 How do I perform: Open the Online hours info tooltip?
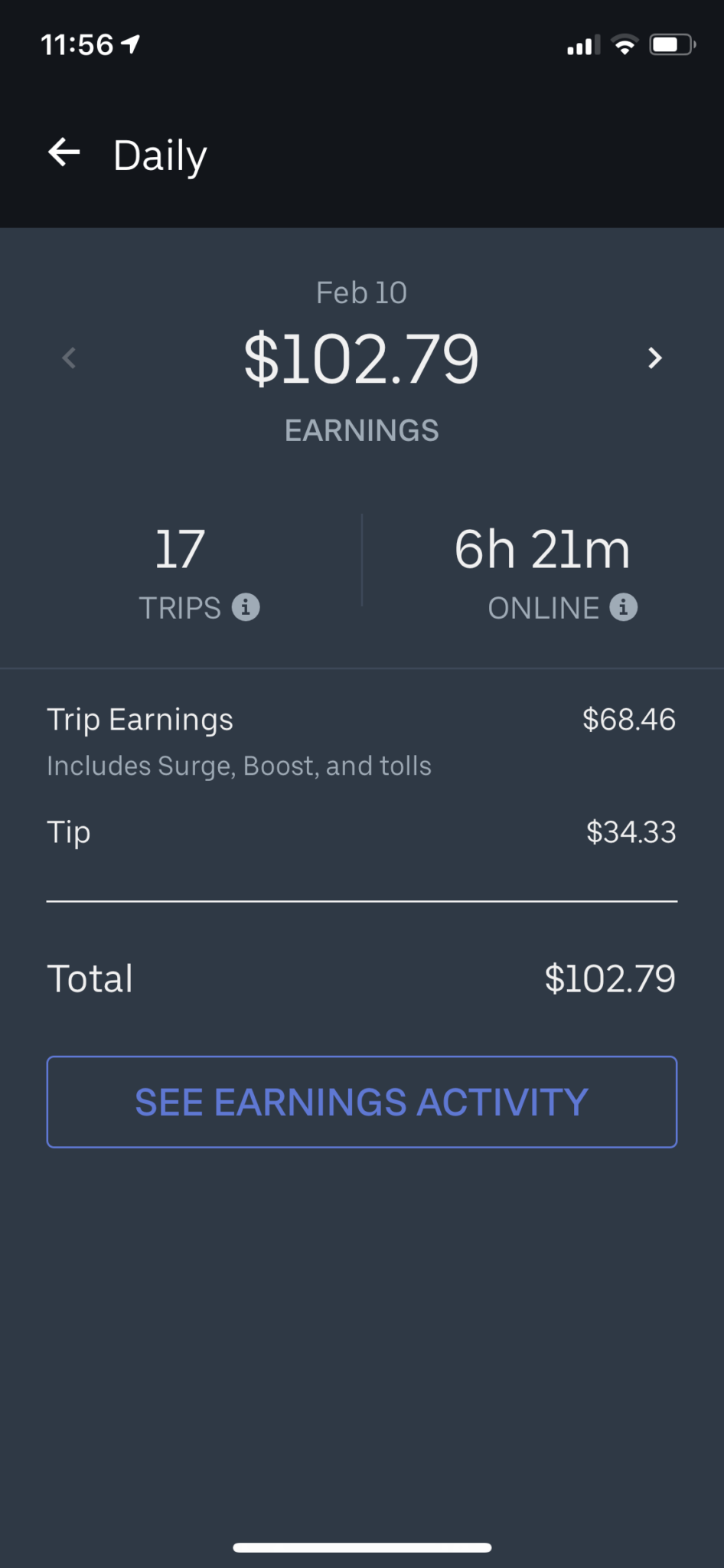(624, 607)
